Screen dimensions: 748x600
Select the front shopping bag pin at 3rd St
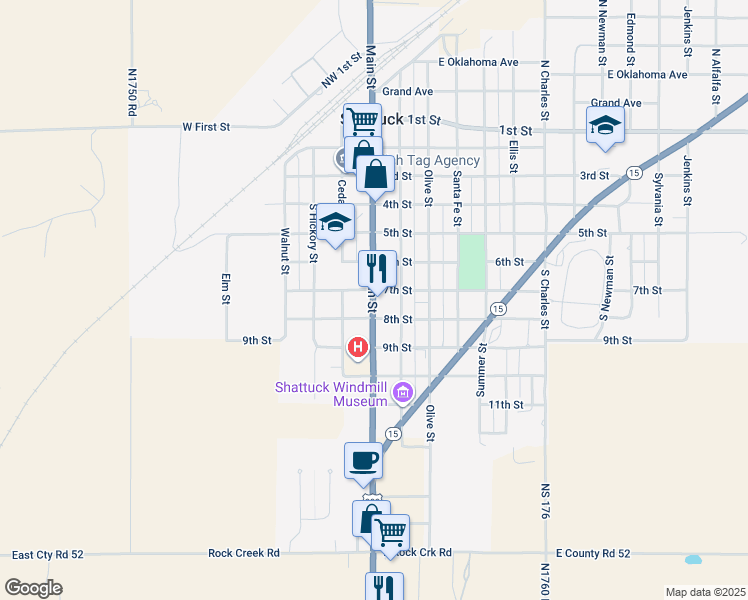coord(375,175)
